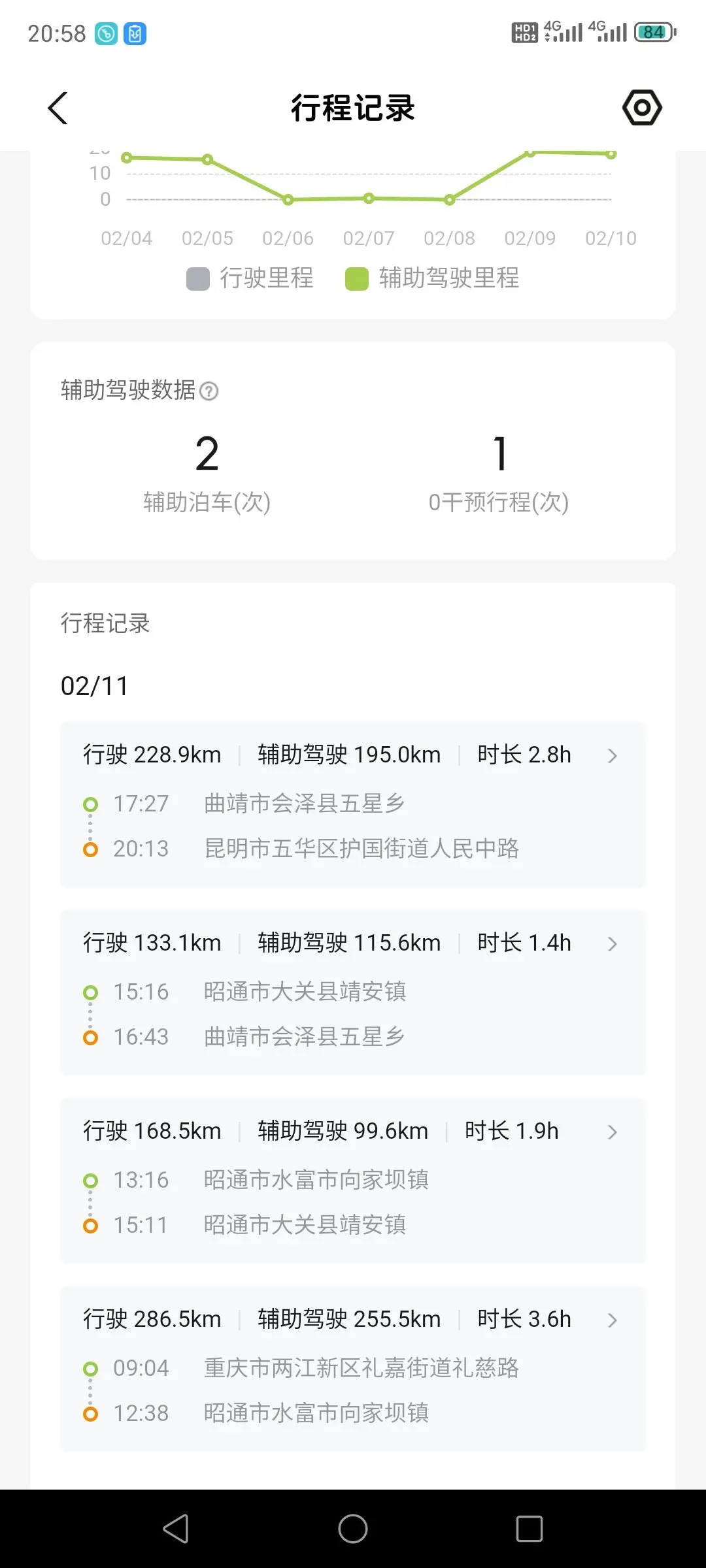Tap the help icon beside 辅助驾驶数据
The height and width of the screenshot is (1568, 706).
pyautogui.click(x=209, y=391)
